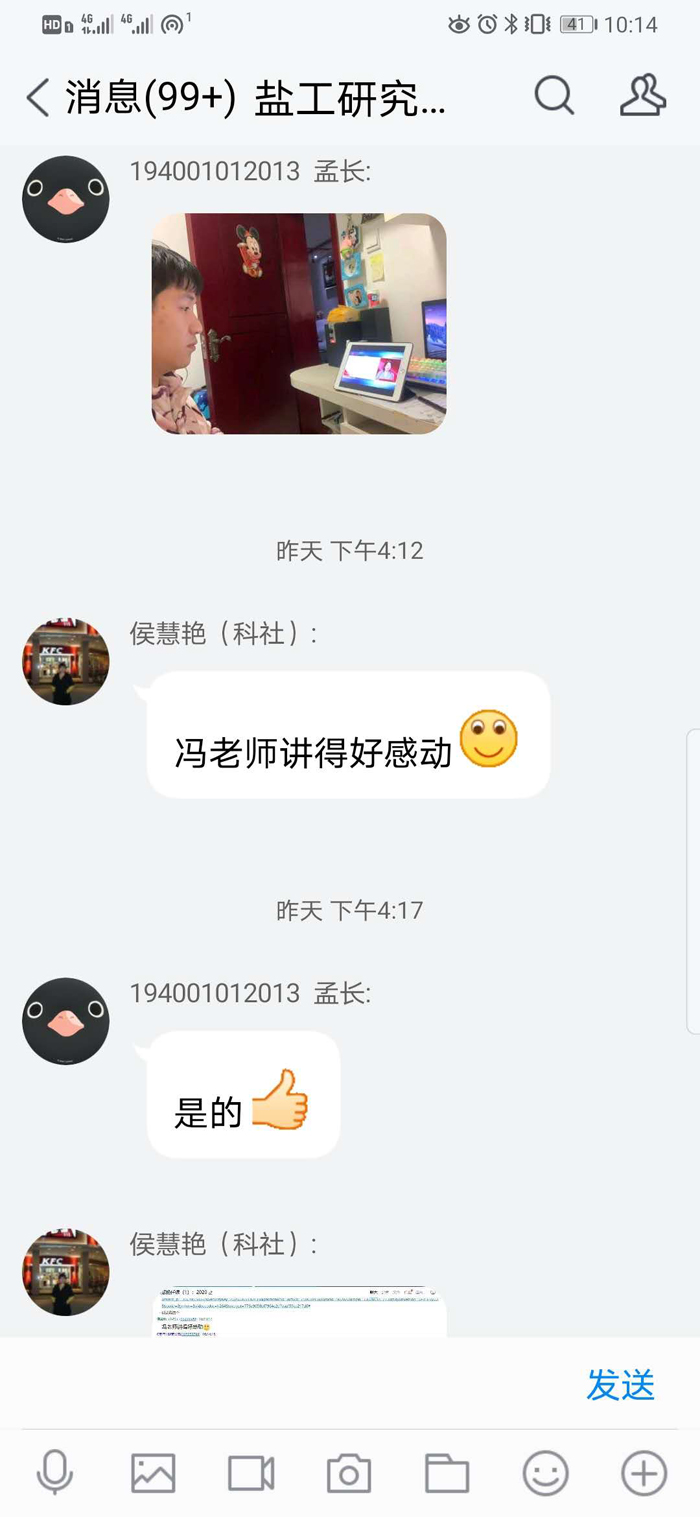The height and width of the screenshot is (1517, 700).
Task: Open the group members profile icon
Action: pos(642,97)
